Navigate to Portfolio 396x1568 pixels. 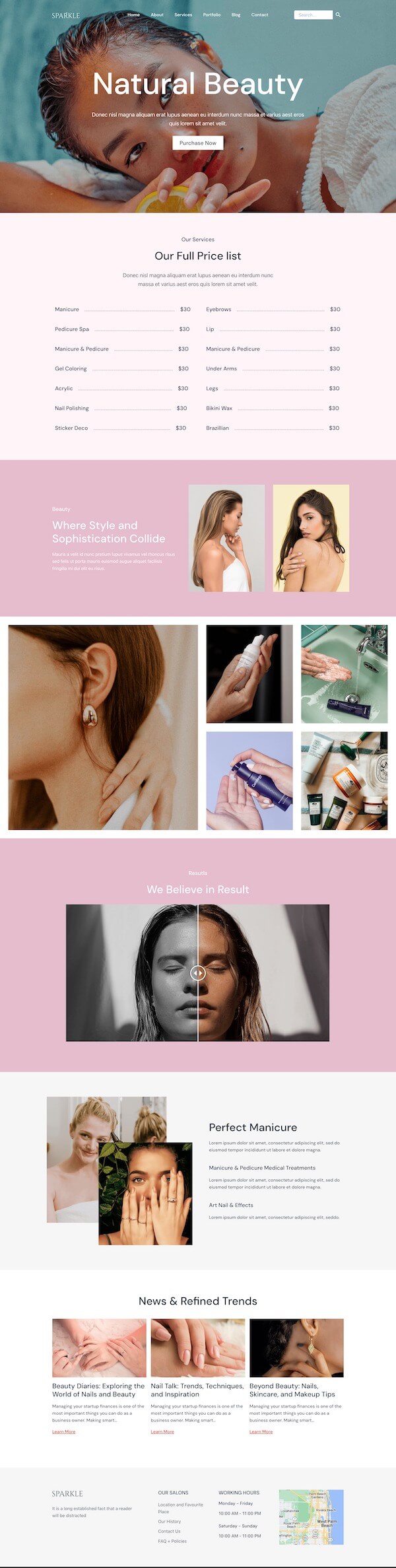point(212,15)
